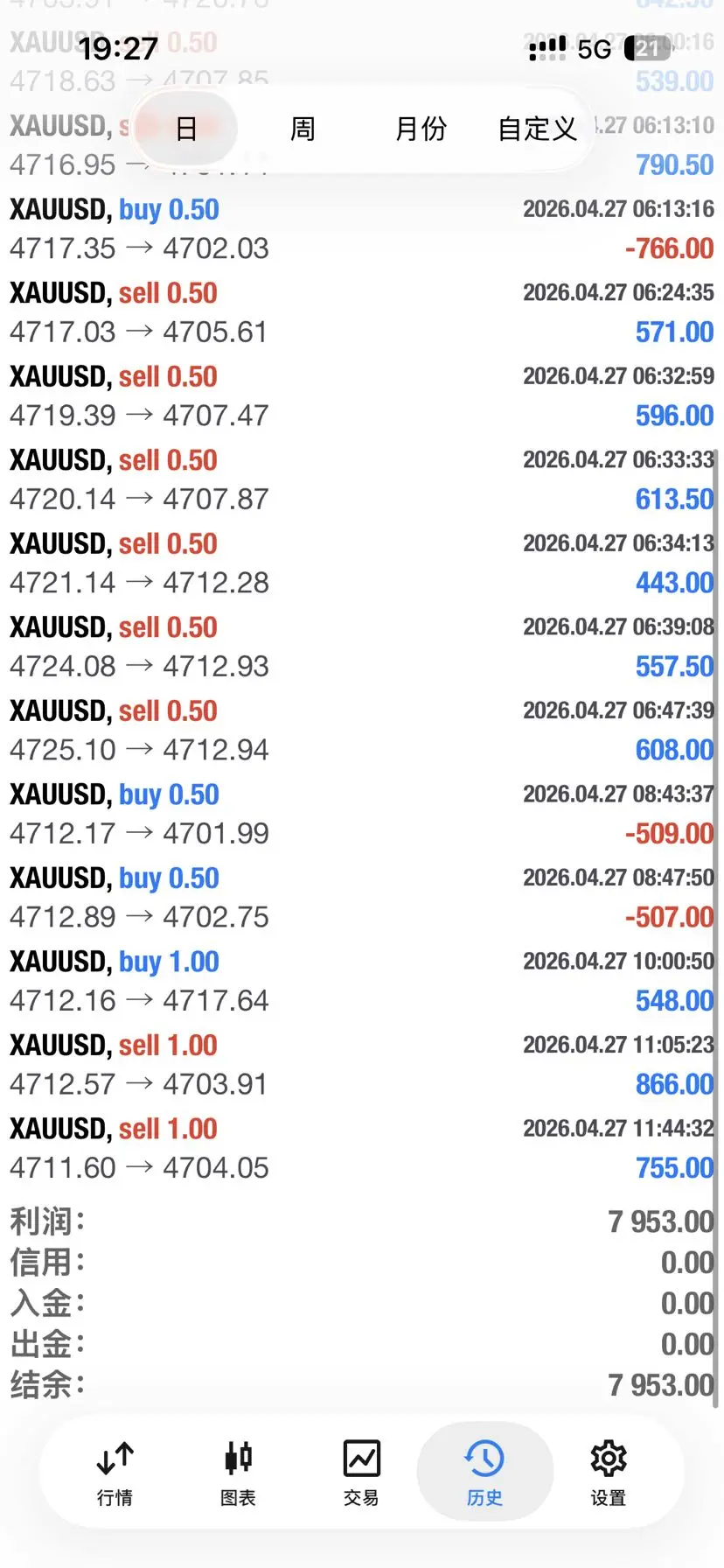Switch to the 周 period filter
This screenshot has height=1568, width=724.
click(303, 129)
